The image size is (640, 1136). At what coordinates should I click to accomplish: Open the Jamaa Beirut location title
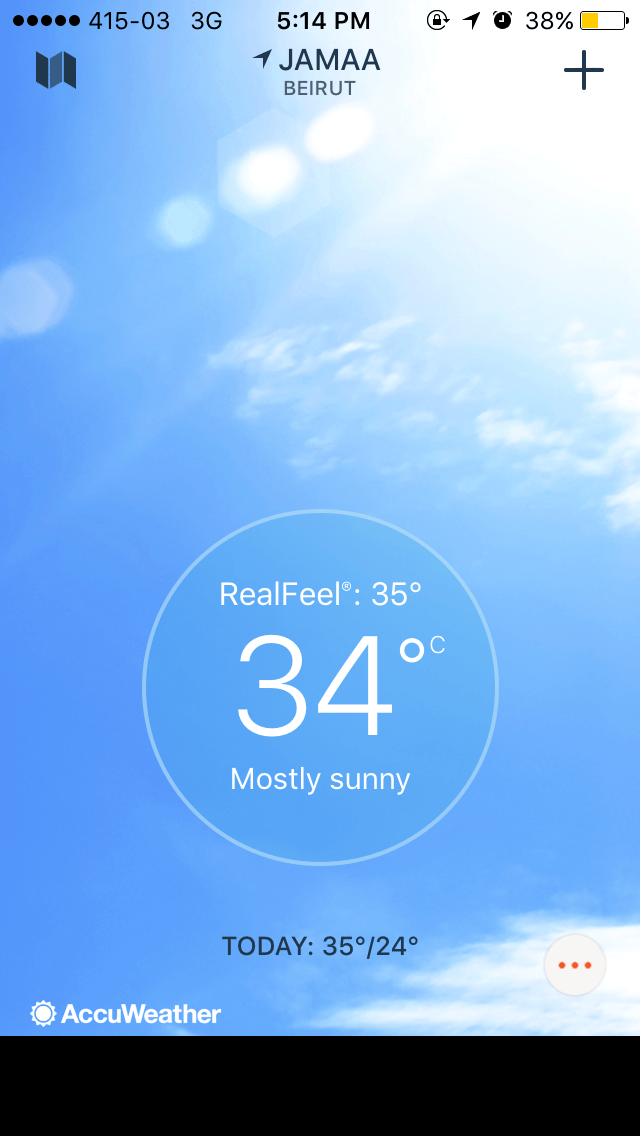318,72
